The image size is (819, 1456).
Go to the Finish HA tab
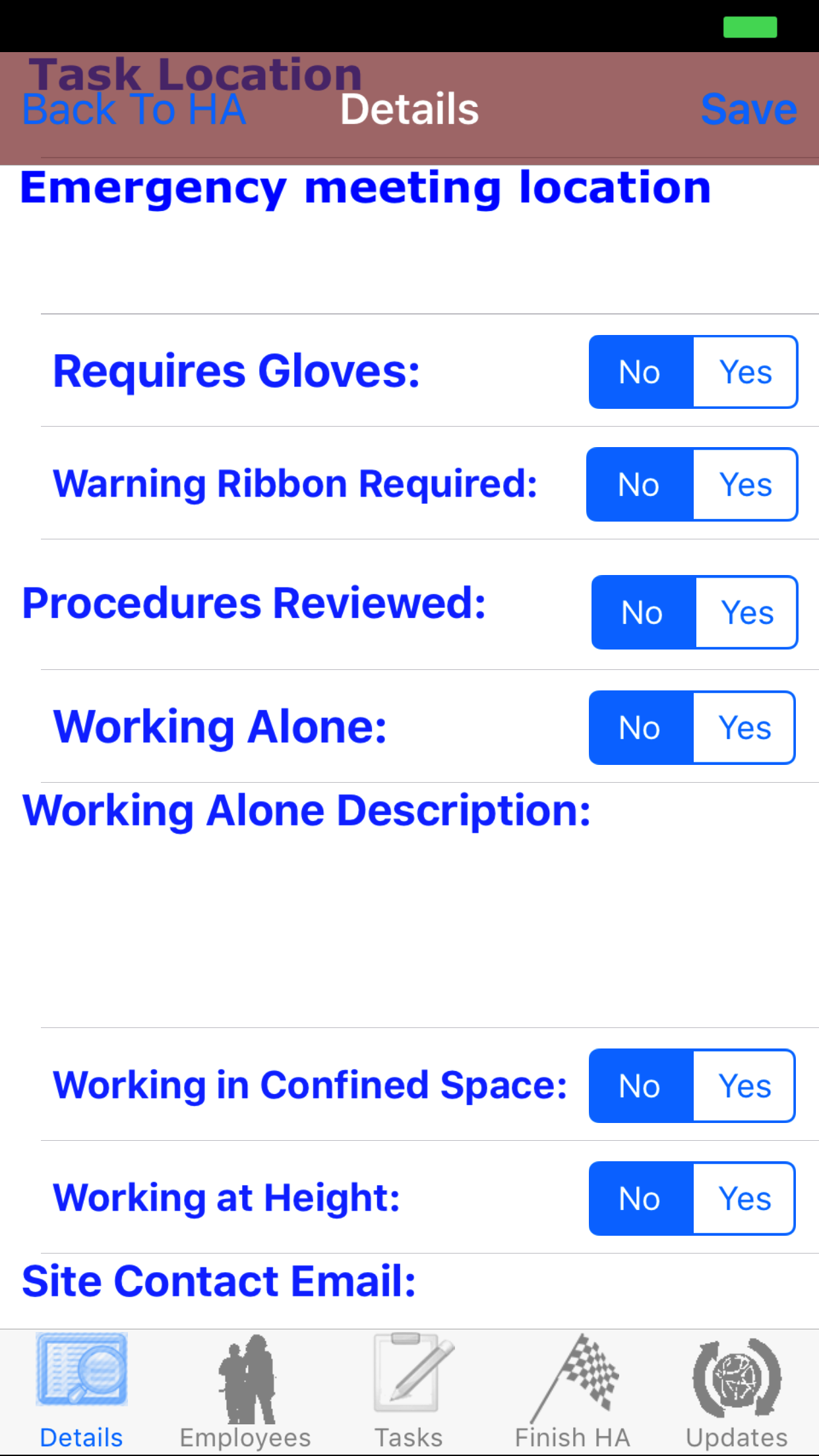tap(572, 1391)
